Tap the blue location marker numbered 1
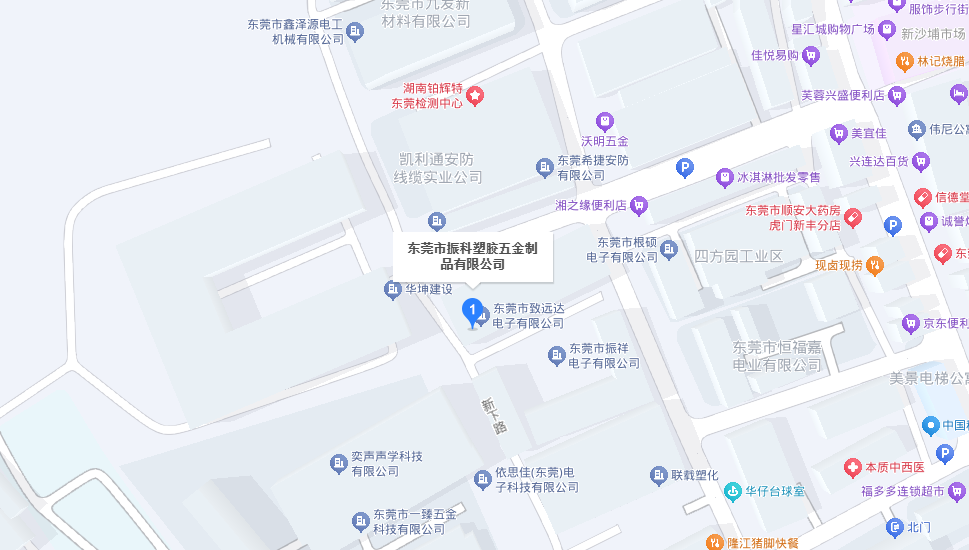 (x=472, y=311)
